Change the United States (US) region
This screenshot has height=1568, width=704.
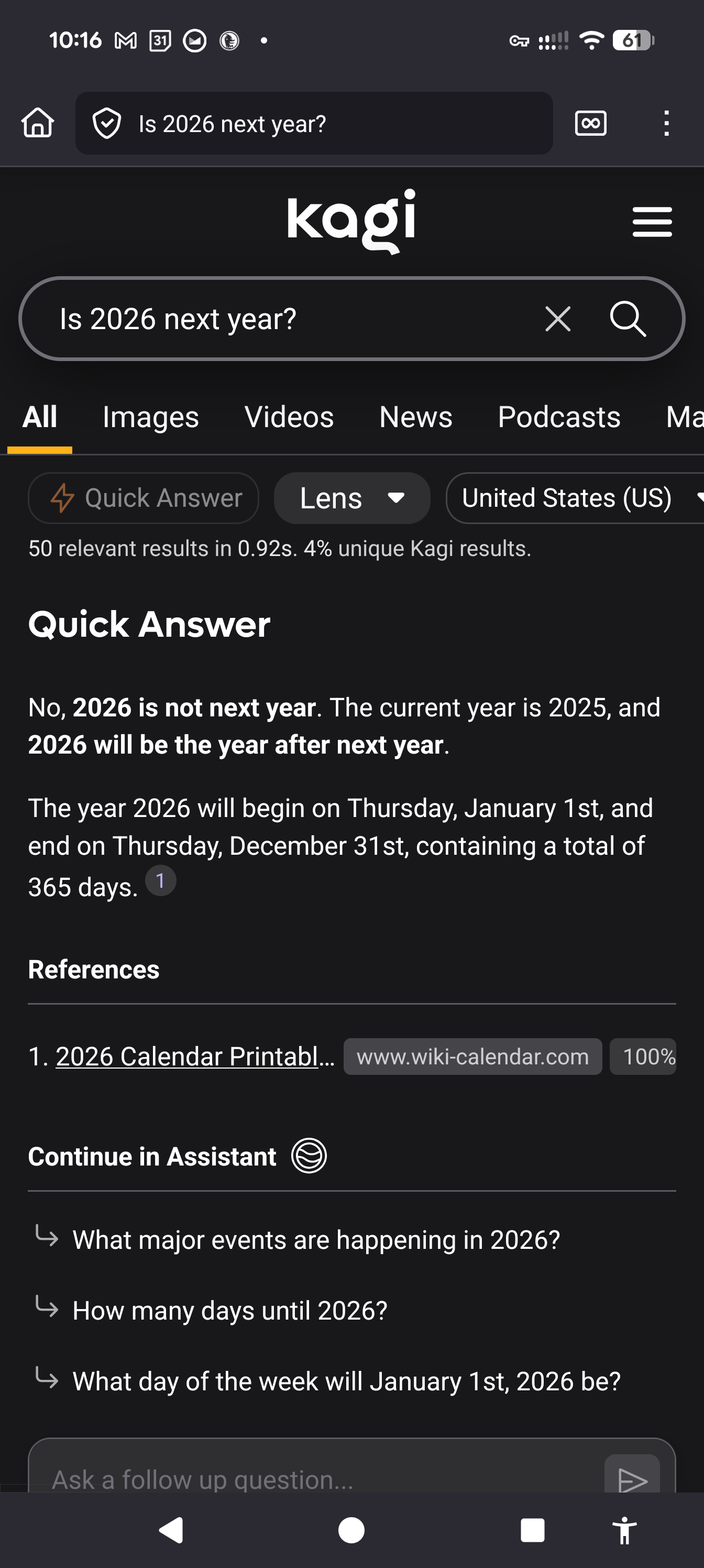[575, 498]
